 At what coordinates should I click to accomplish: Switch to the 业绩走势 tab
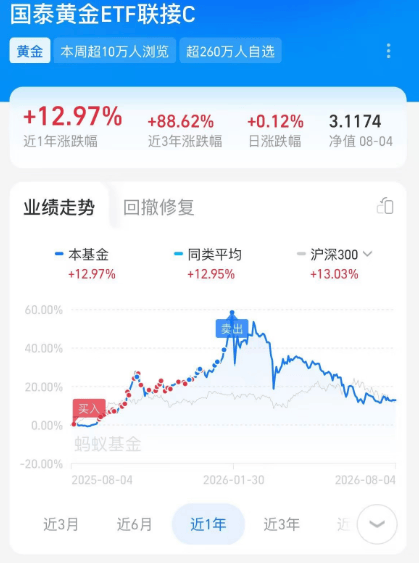click(59, 207)
